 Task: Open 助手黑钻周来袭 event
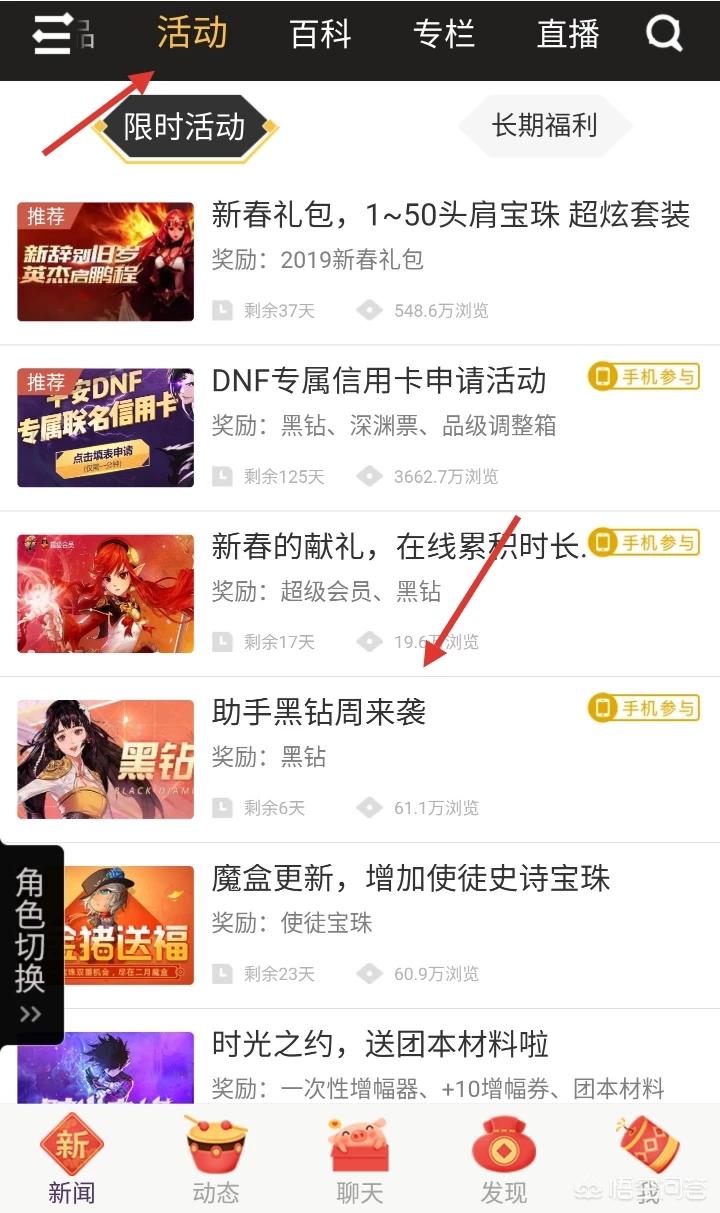319,712
